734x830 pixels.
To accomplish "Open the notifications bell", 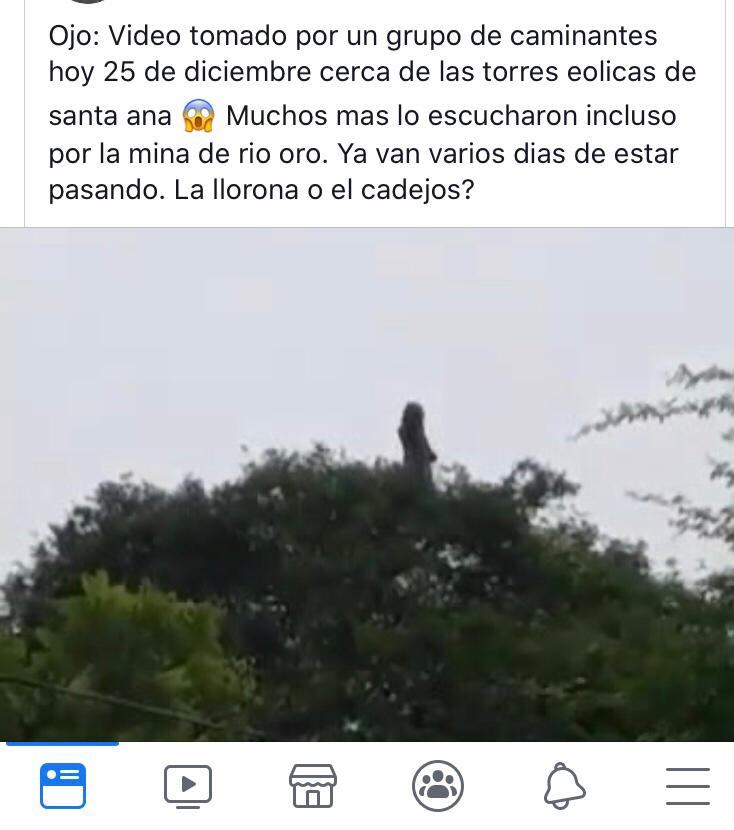I will pyautogui.click(x=564, y=785).
